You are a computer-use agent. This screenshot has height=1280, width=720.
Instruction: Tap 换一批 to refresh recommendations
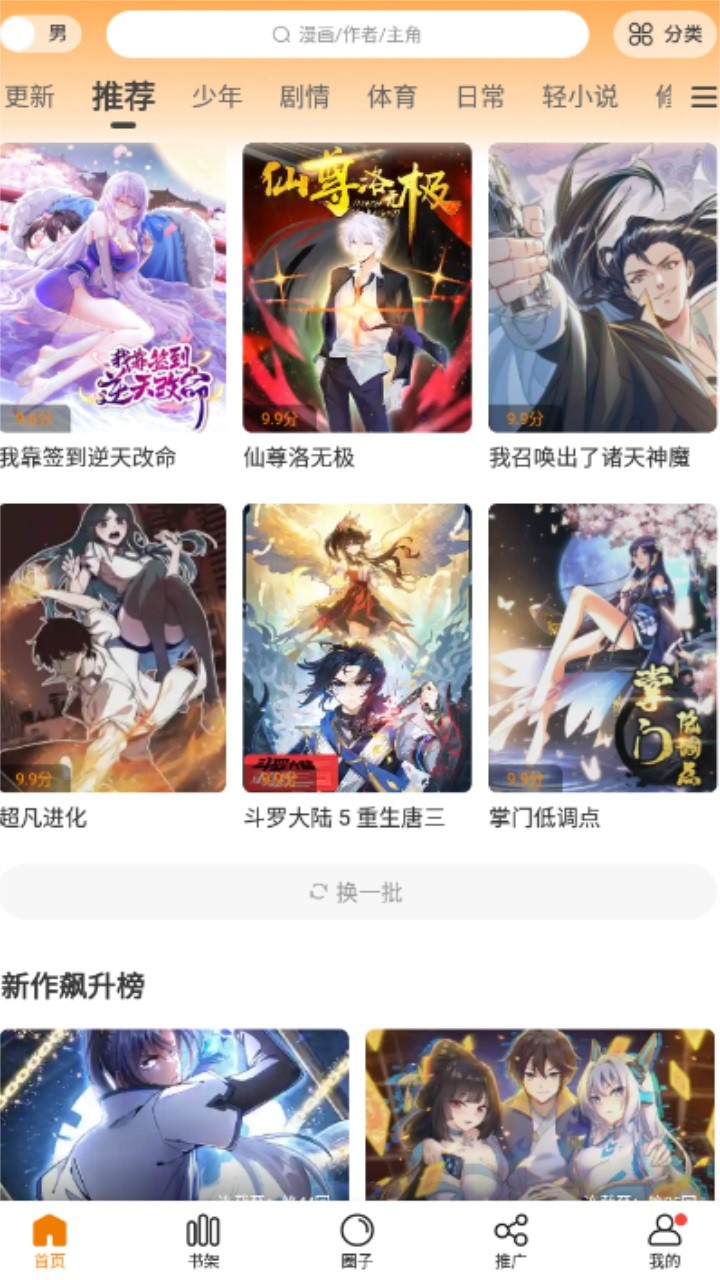[358, 892]
